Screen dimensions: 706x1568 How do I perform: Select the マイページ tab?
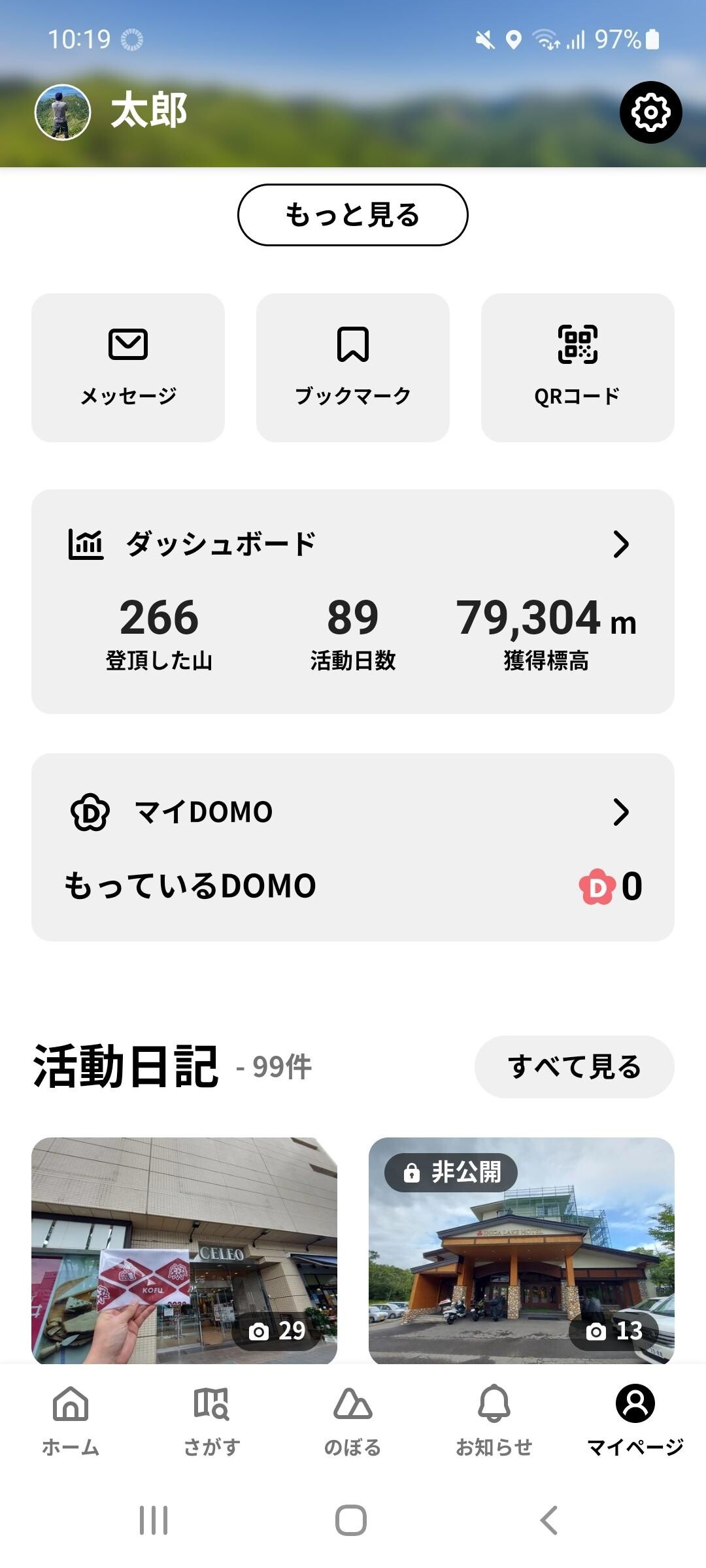tap(633, 1406)
